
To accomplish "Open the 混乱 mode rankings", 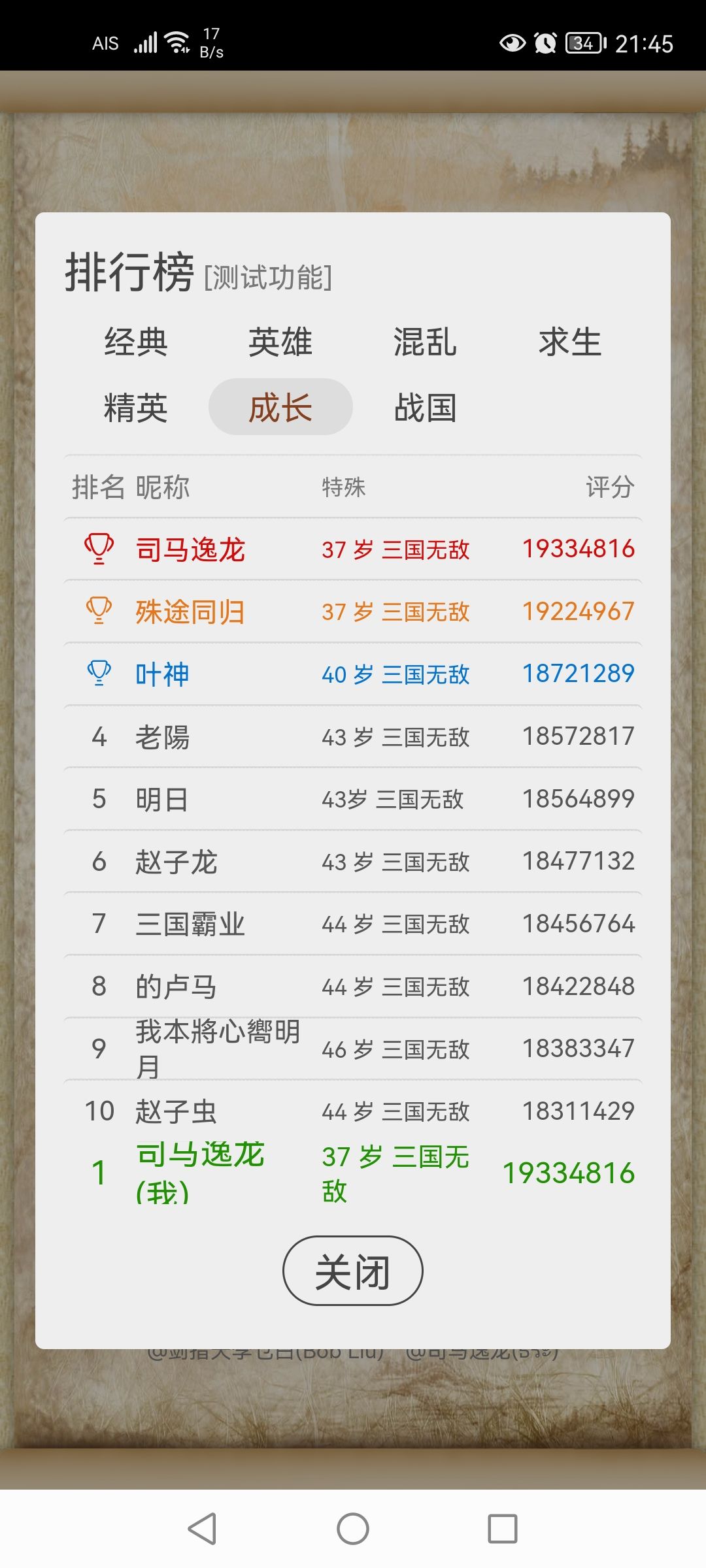I will [x=425, y=342].
